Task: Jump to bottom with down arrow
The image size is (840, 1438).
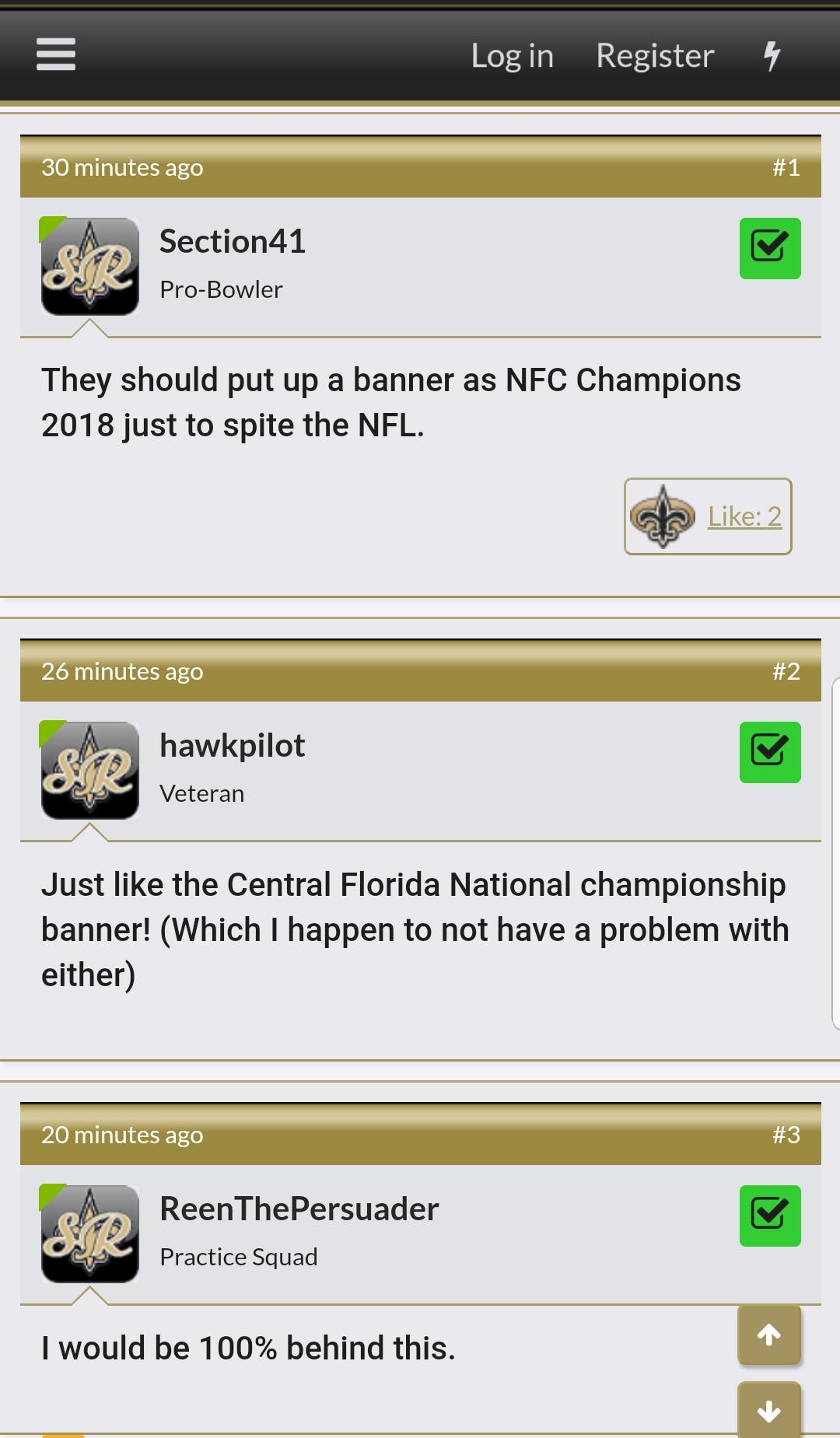Action: [769, 1409]
